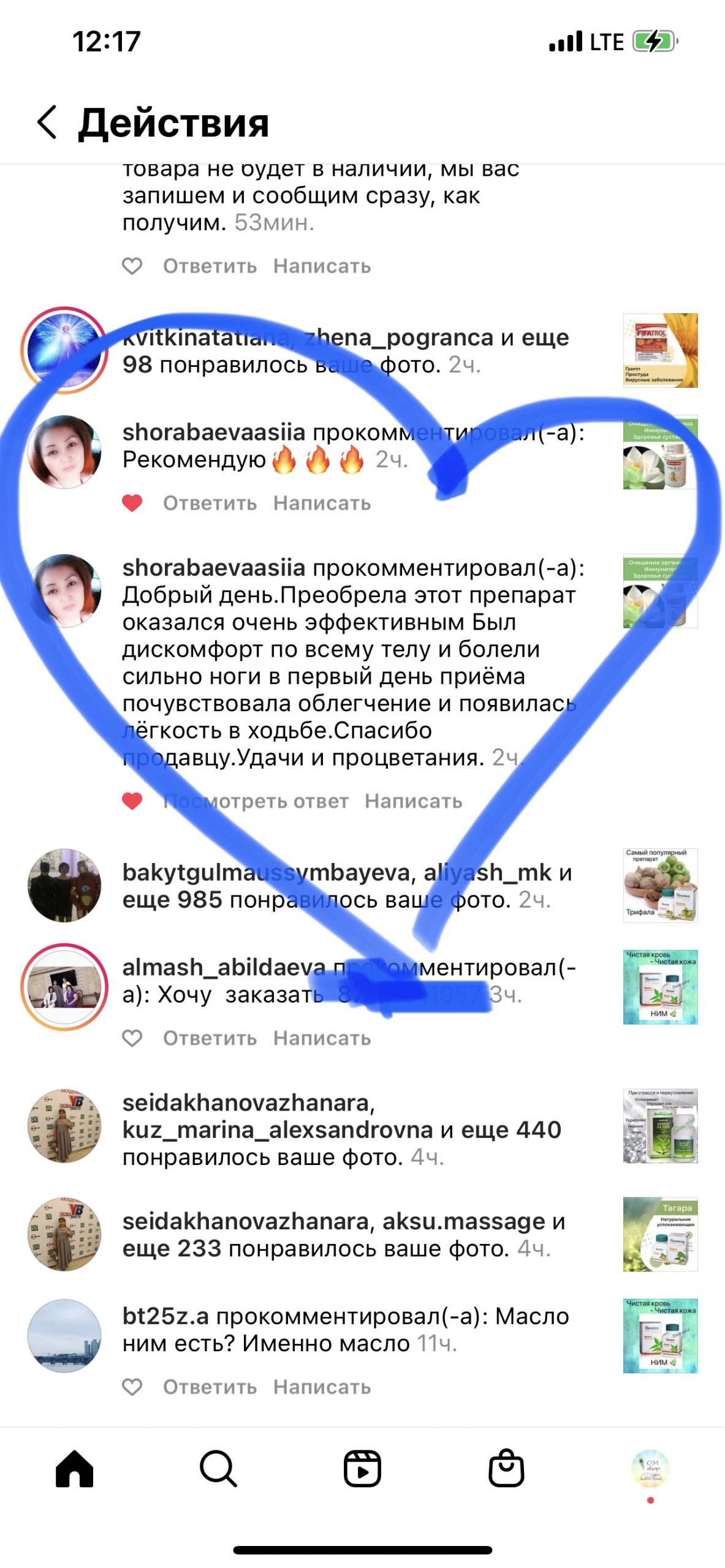Open the OM shop profile tab
Screen dimensions: 725x1568
pyautogui.click(x=650, y=1468)
